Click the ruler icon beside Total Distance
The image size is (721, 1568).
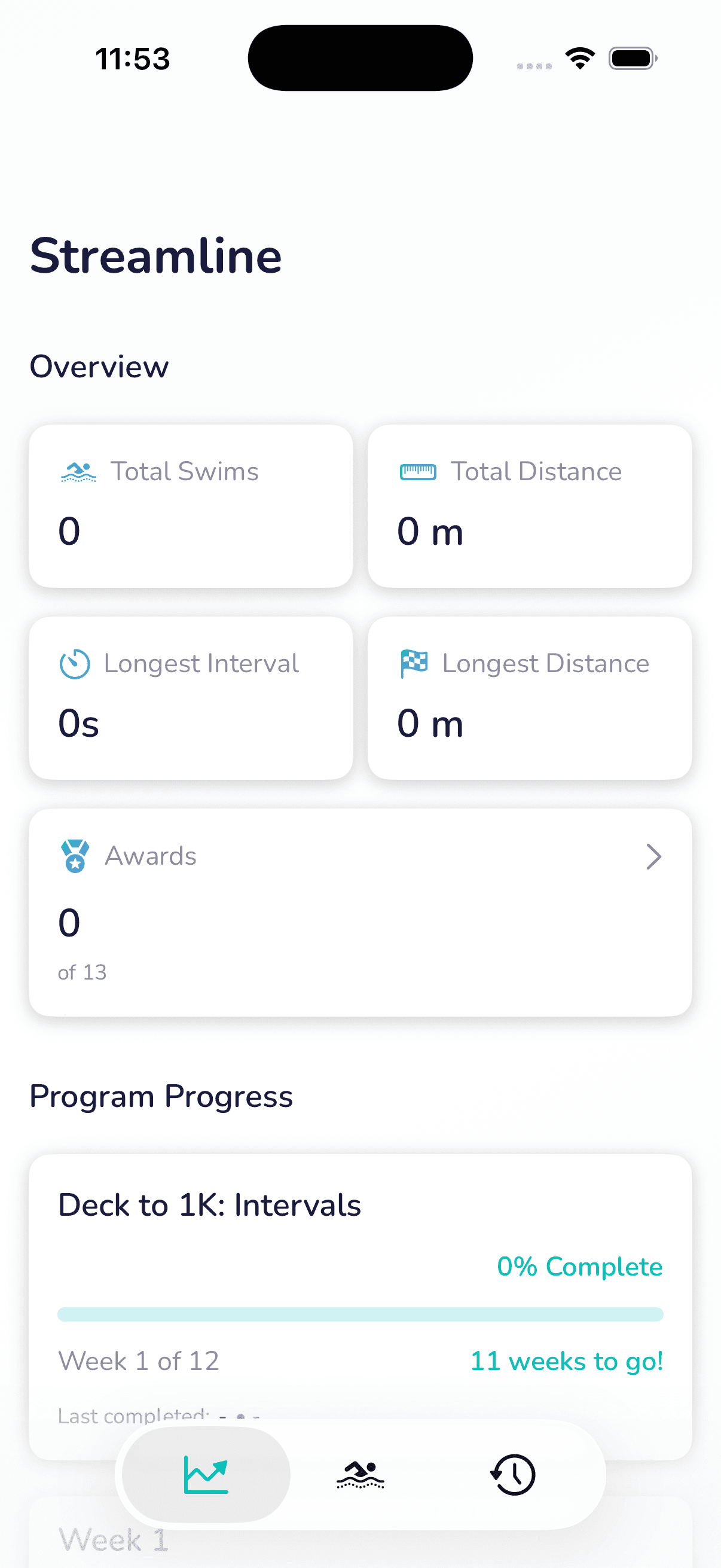pos(418,471)
